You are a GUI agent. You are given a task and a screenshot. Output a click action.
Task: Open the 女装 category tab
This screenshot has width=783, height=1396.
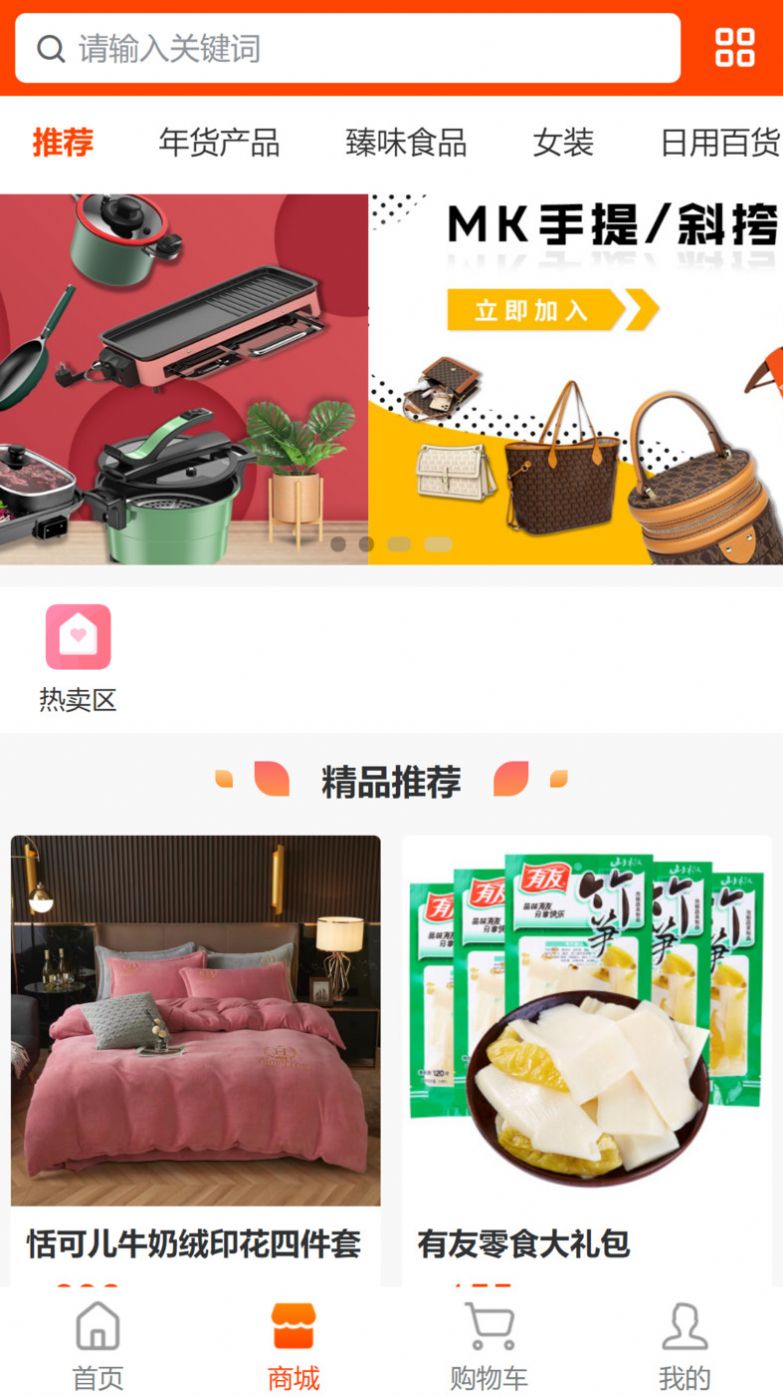[563, 143]
